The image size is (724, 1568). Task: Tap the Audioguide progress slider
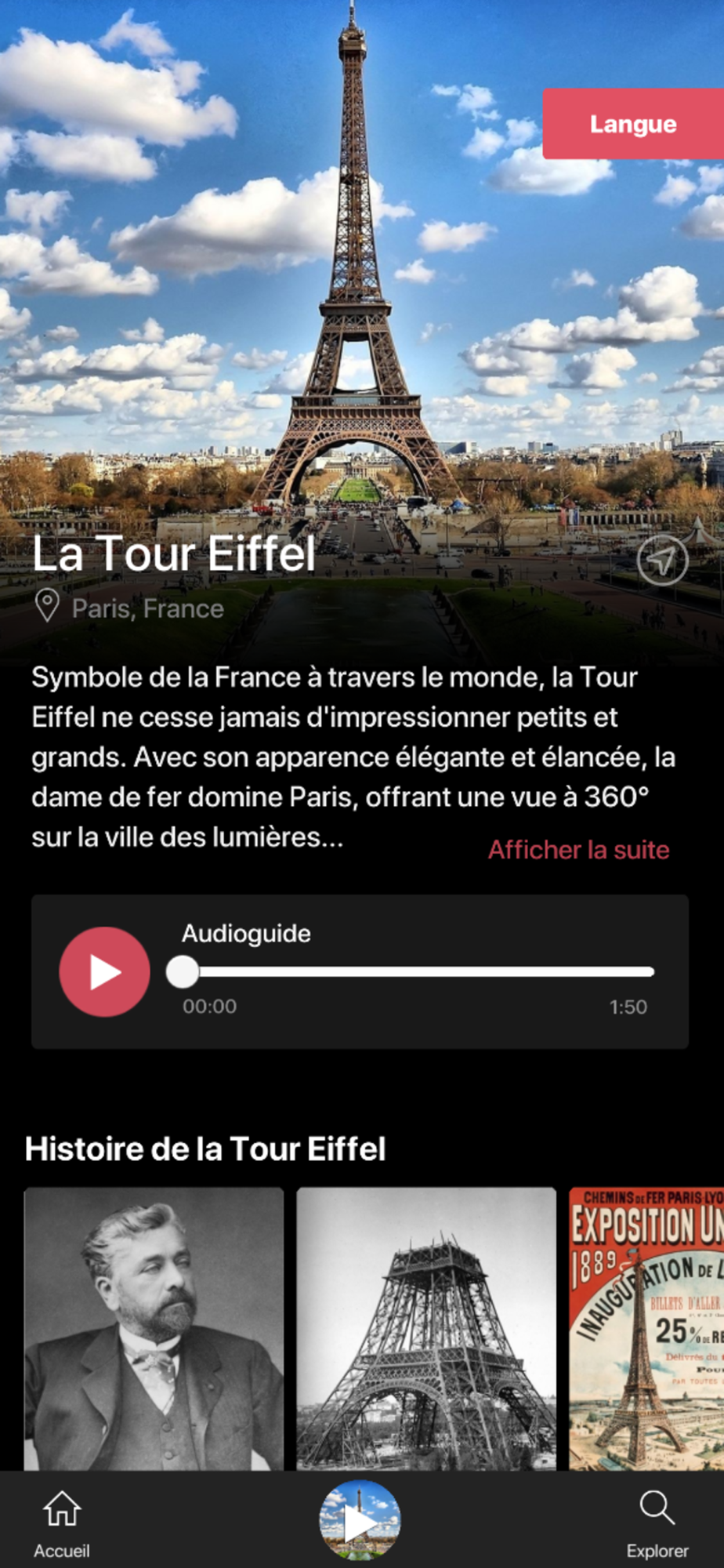[410, 972]
